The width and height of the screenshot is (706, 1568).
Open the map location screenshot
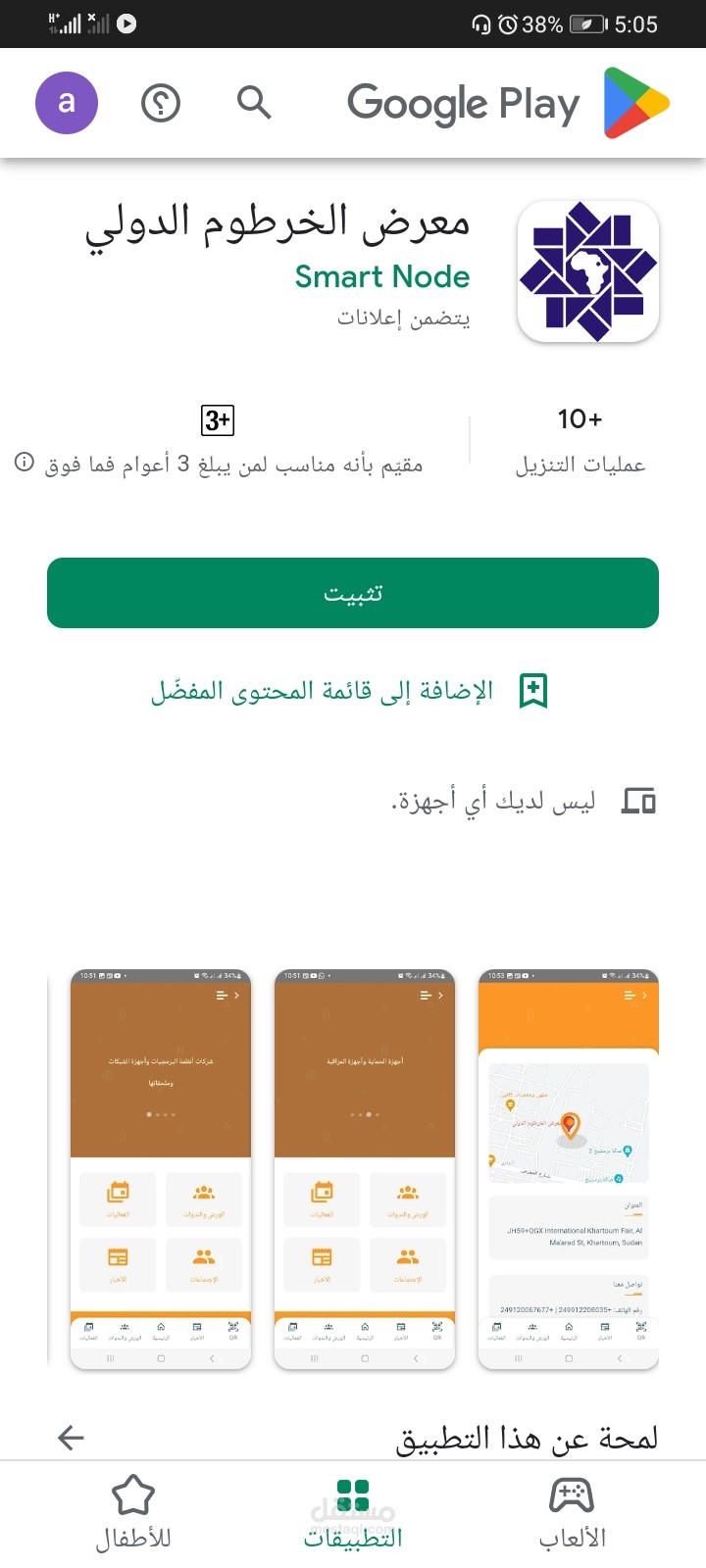point(569,1169)
